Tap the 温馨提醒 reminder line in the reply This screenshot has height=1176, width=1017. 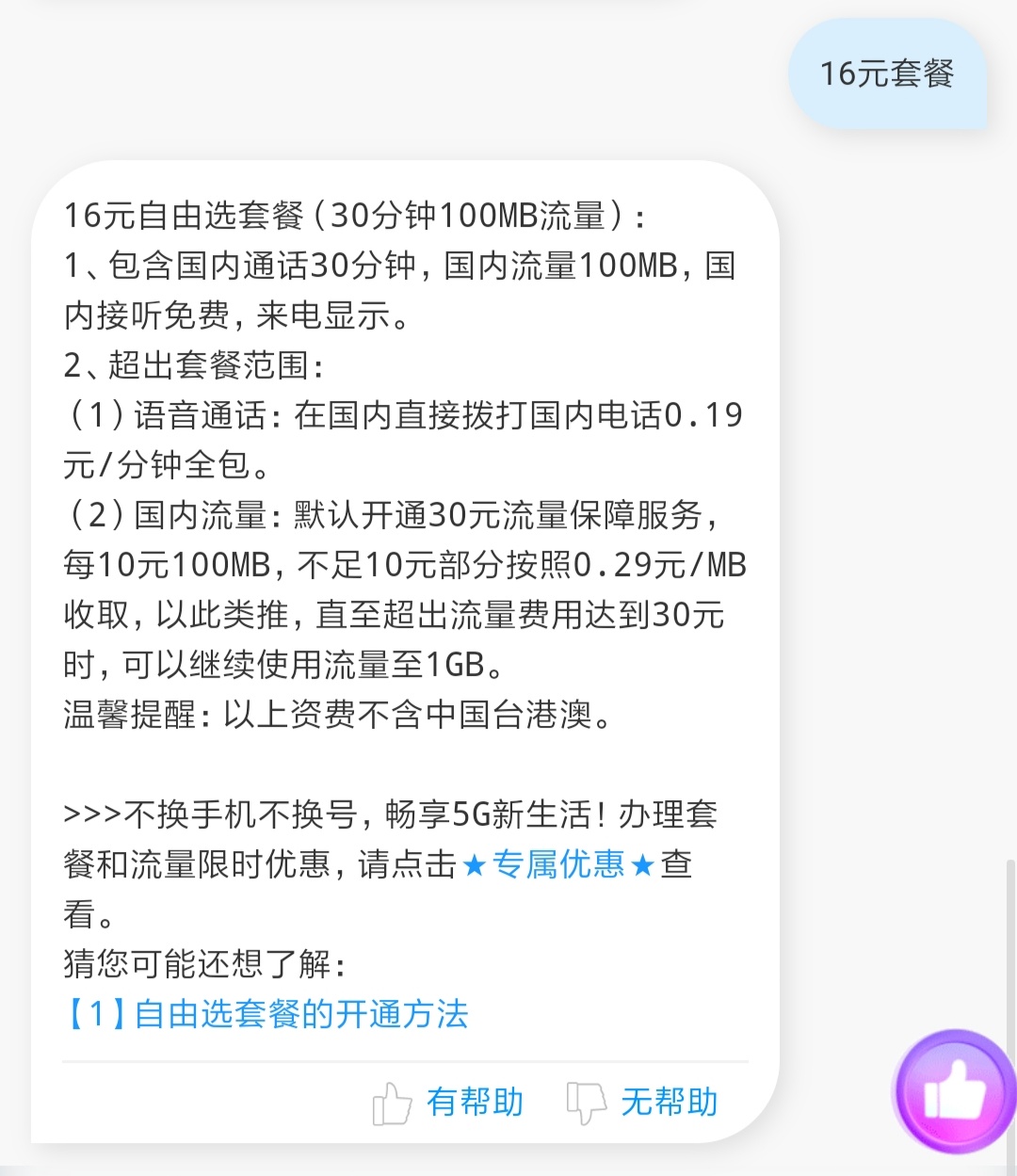click(336, 716)
